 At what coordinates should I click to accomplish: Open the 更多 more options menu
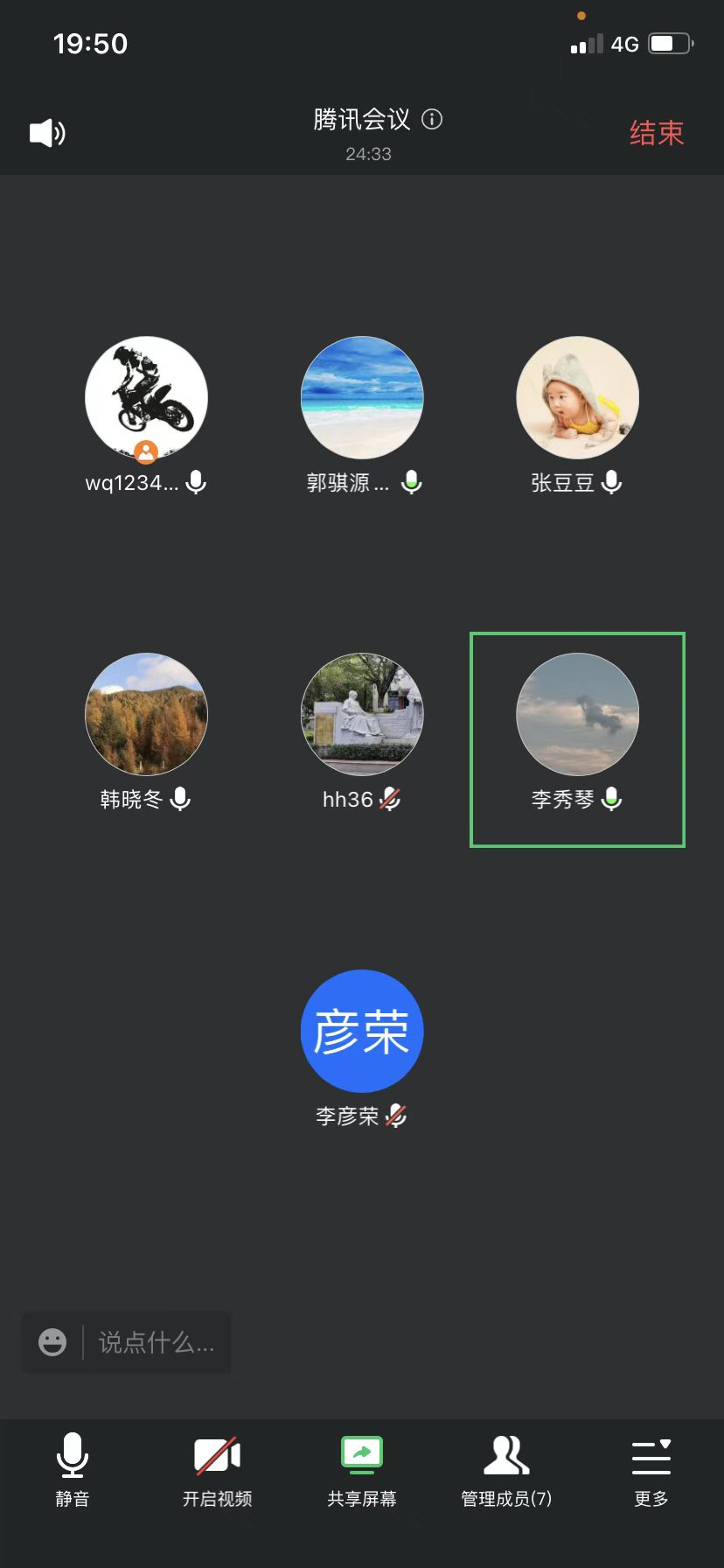651,1470
